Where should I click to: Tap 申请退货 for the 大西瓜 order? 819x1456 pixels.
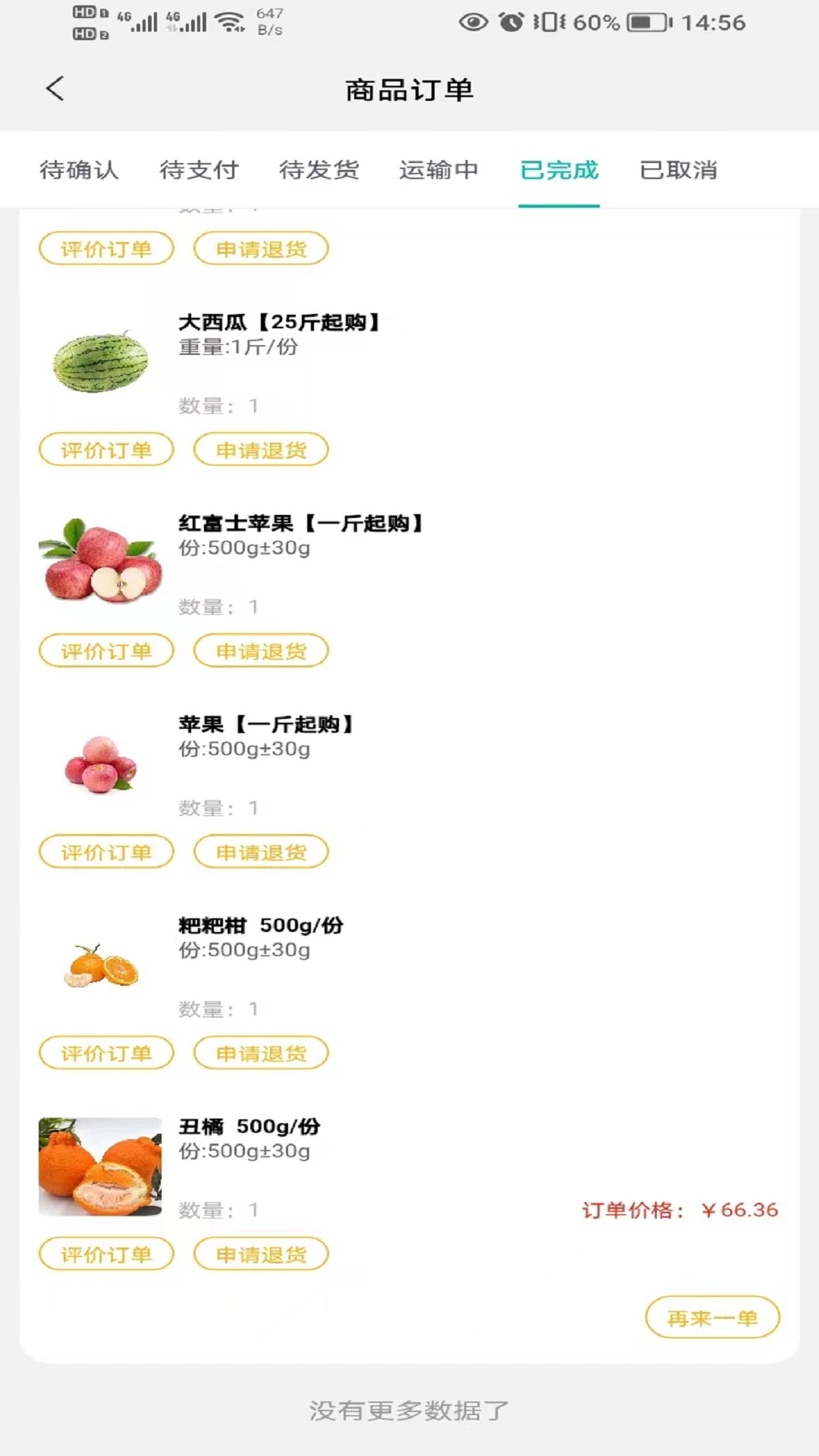tap(261, 449)
